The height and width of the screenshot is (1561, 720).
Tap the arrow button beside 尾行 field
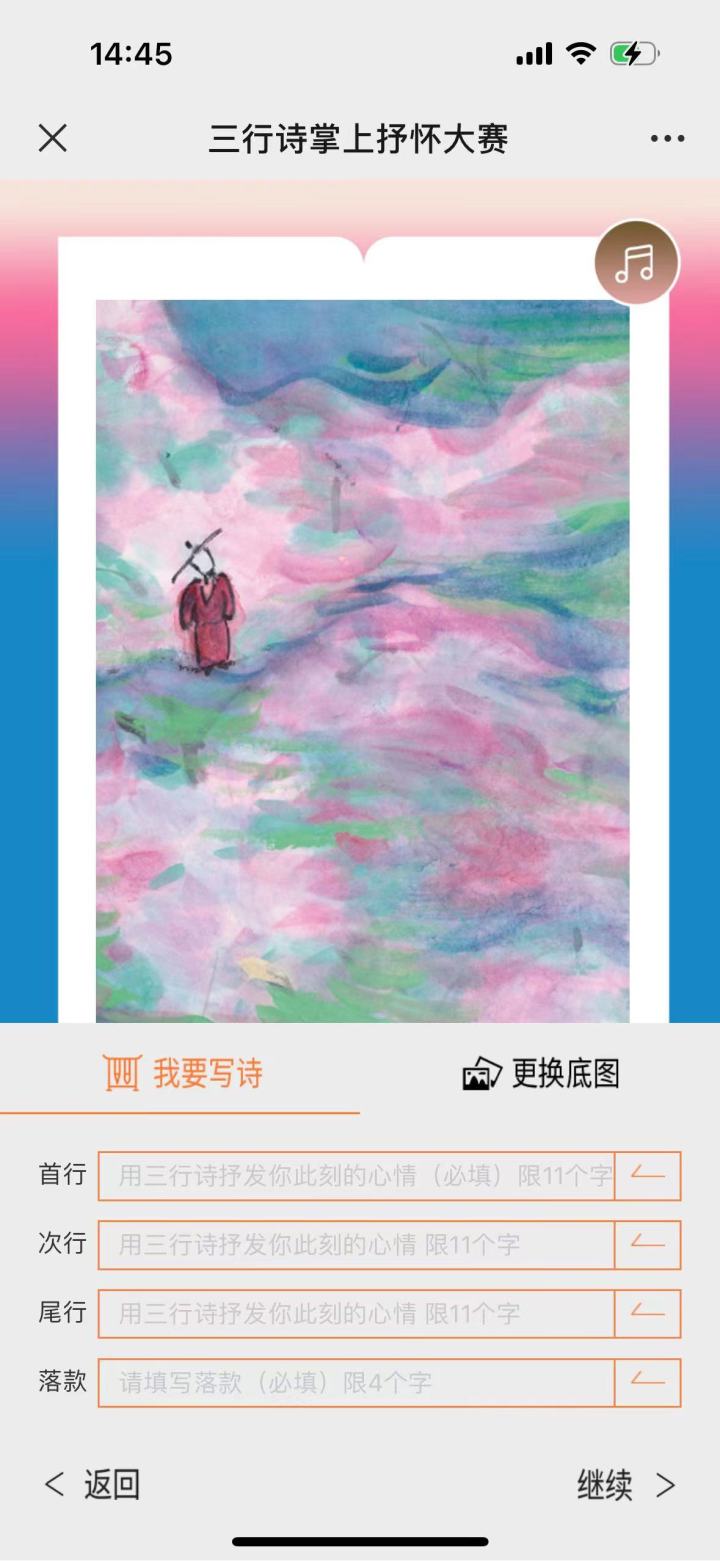(648, 1314)
